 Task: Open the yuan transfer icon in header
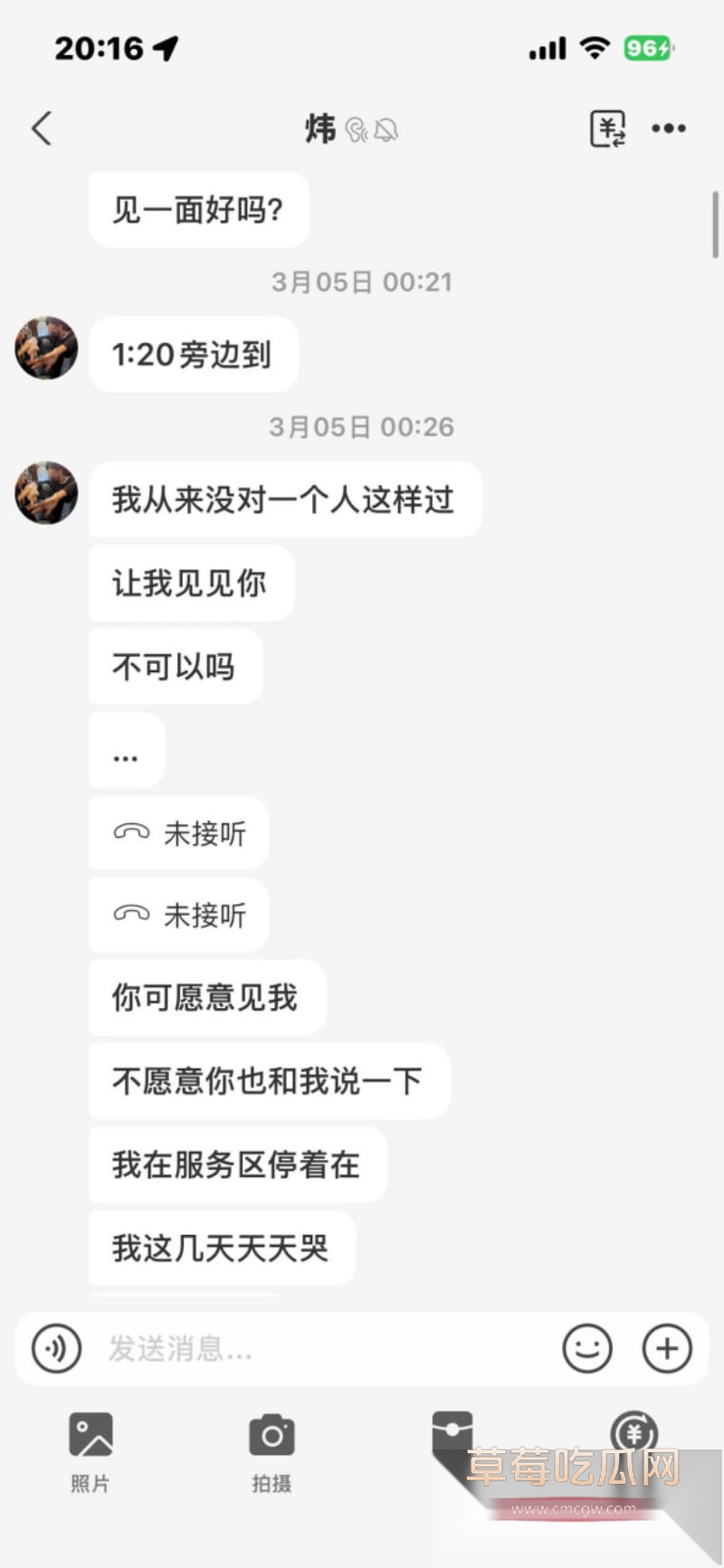608,128
